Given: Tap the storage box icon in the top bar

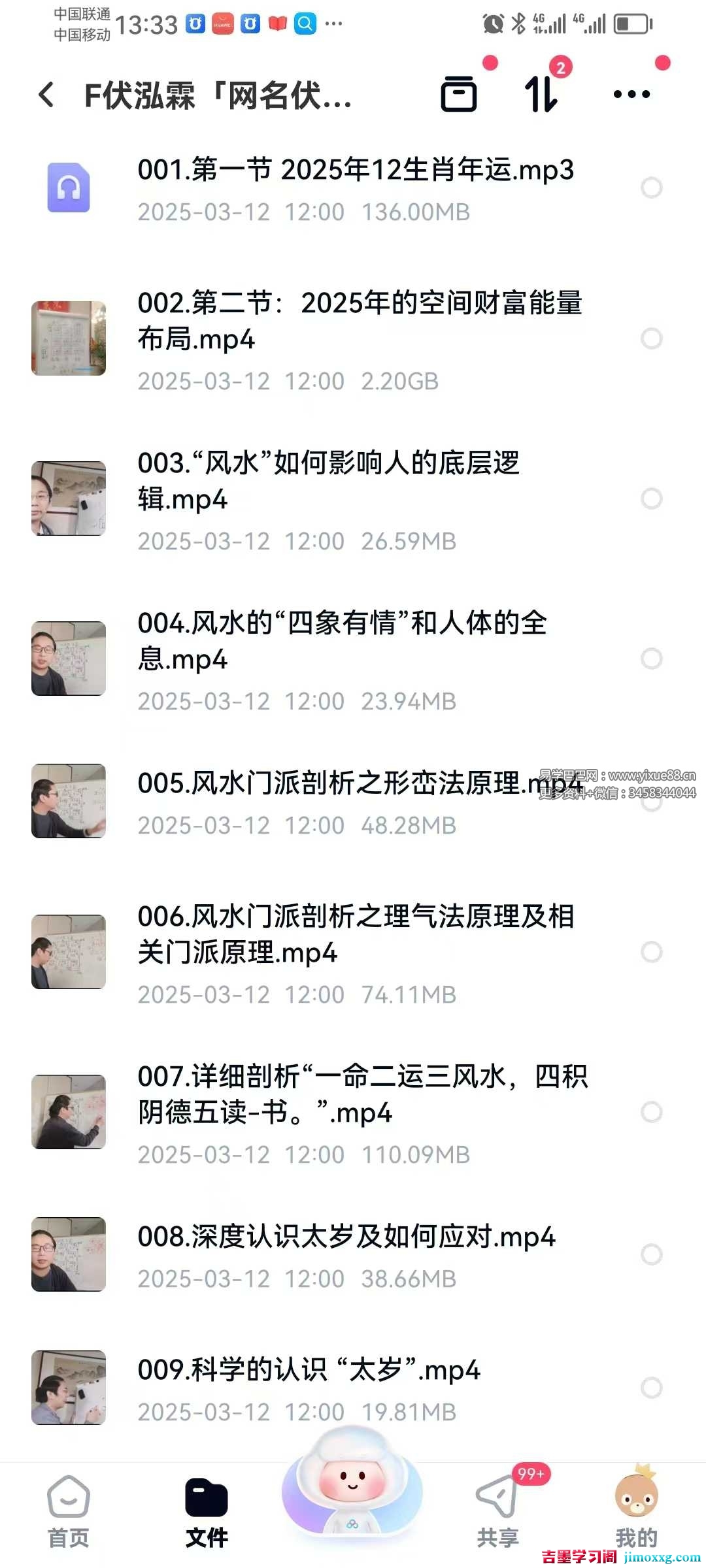Looking at the screenshot, I should pos(460,95).
